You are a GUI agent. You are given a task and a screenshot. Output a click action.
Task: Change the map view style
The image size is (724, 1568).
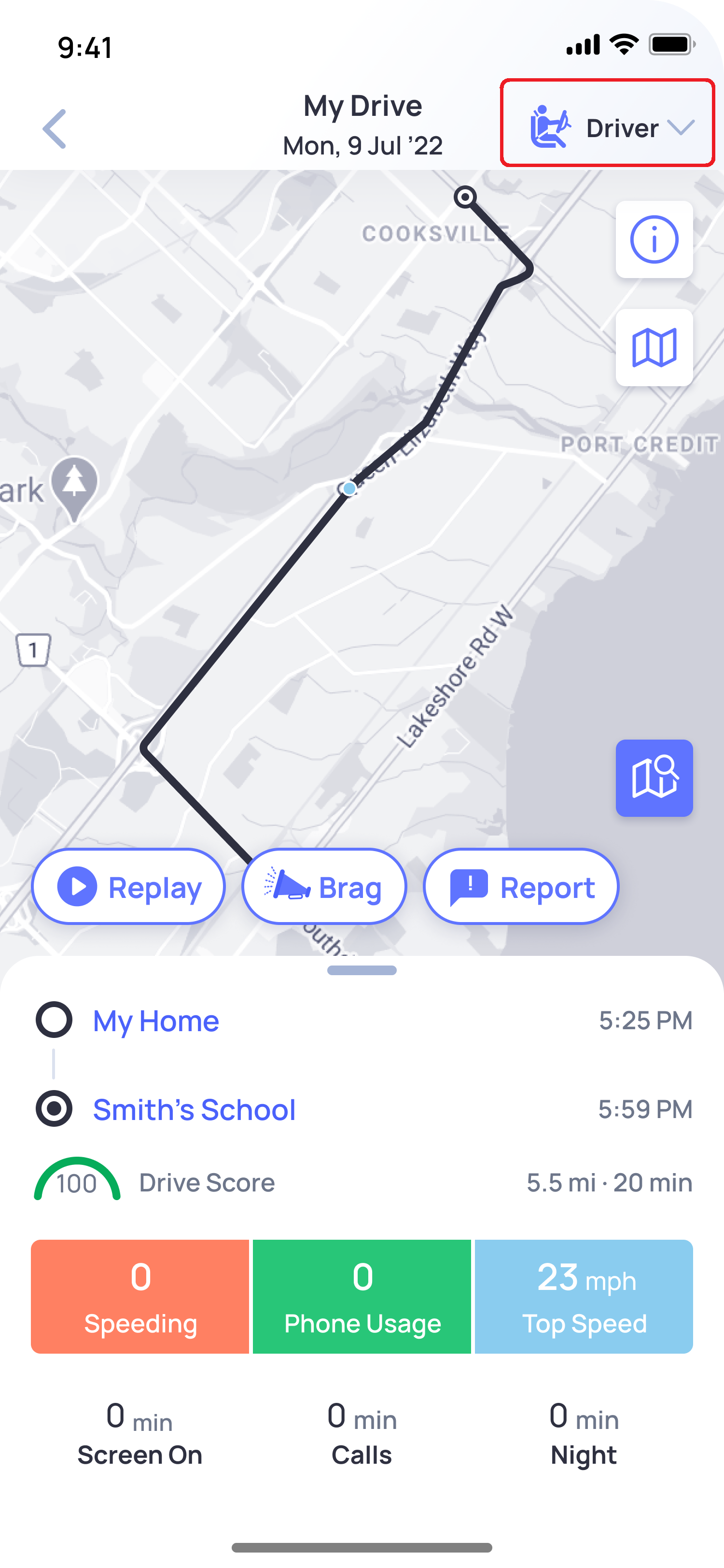click(654, 348)
